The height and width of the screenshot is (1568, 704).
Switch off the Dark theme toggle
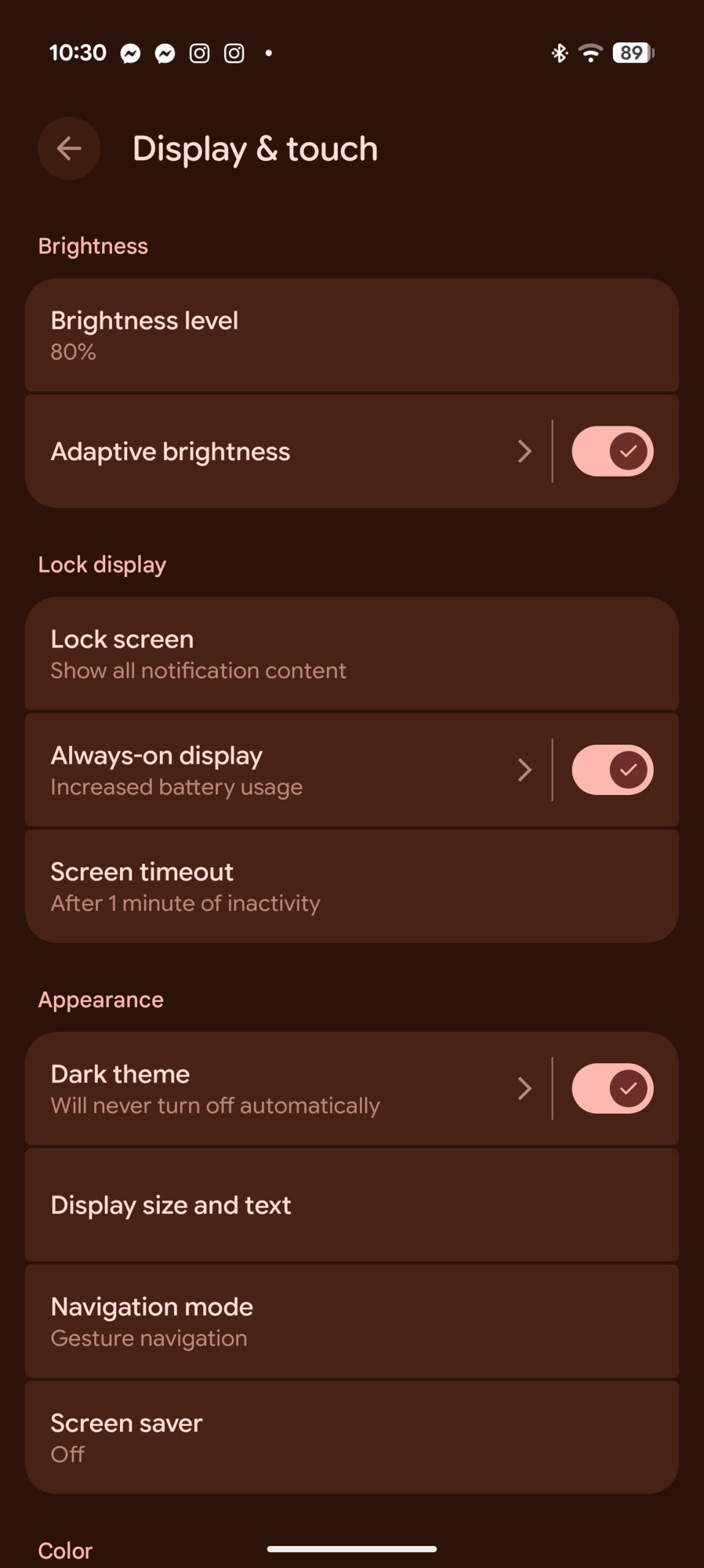(x=612, y=1088)
